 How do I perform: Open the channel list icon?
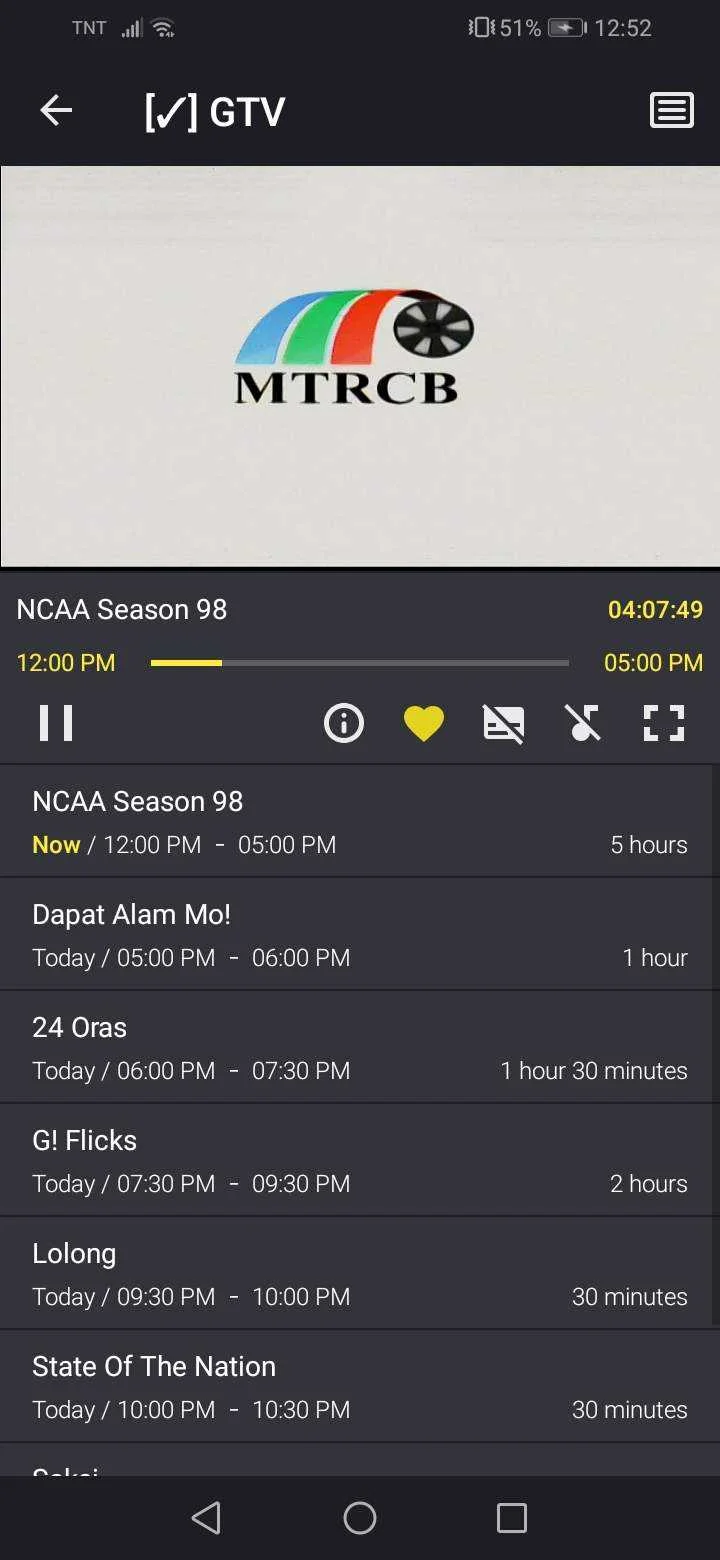(671, 110)
